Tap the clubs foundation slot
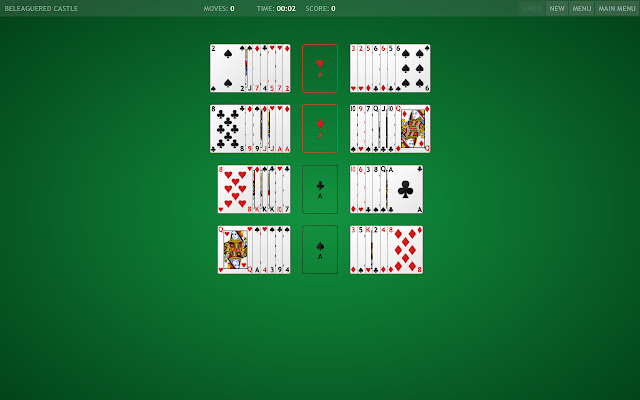This screenshot has width=640, height=400. 320,189
